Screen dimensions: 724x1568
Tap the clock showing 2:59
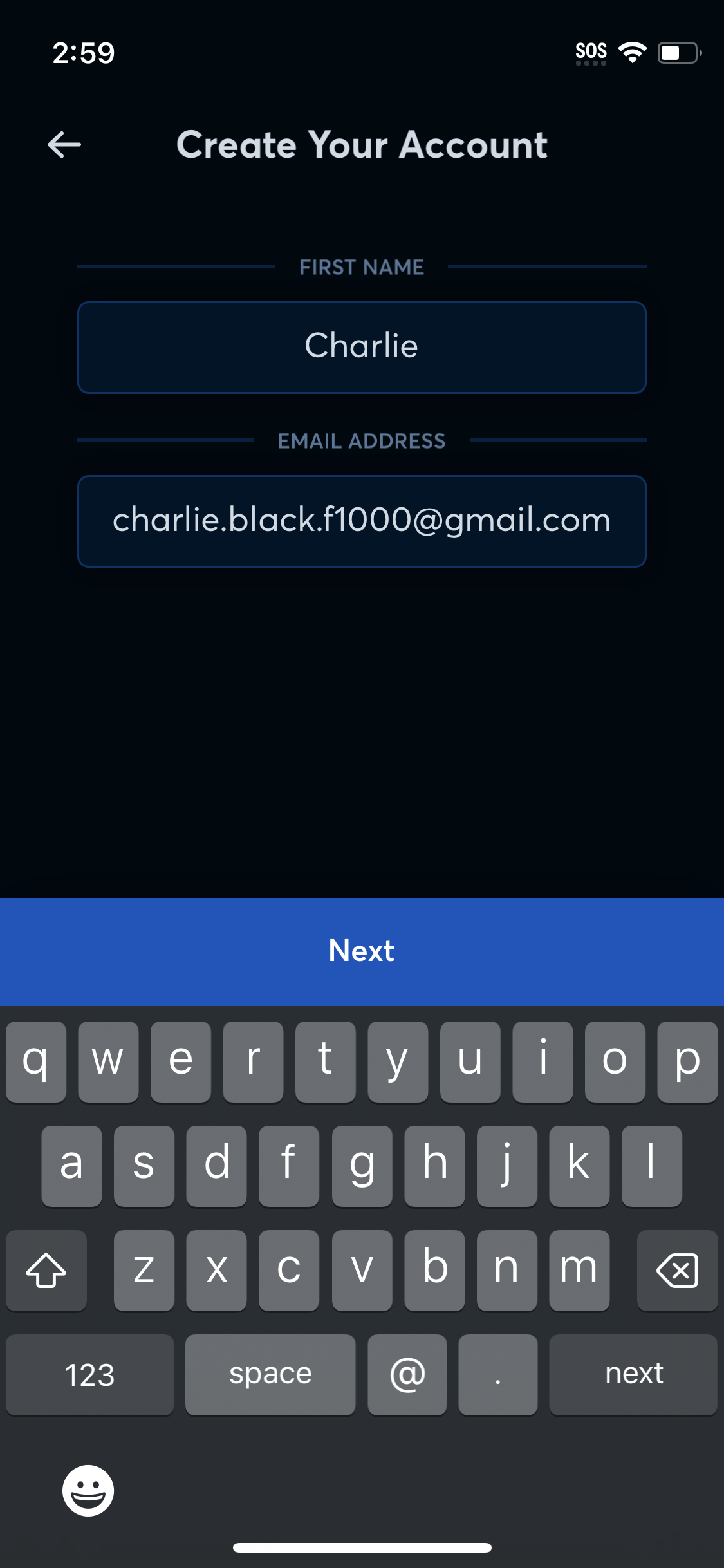point(84,53)
